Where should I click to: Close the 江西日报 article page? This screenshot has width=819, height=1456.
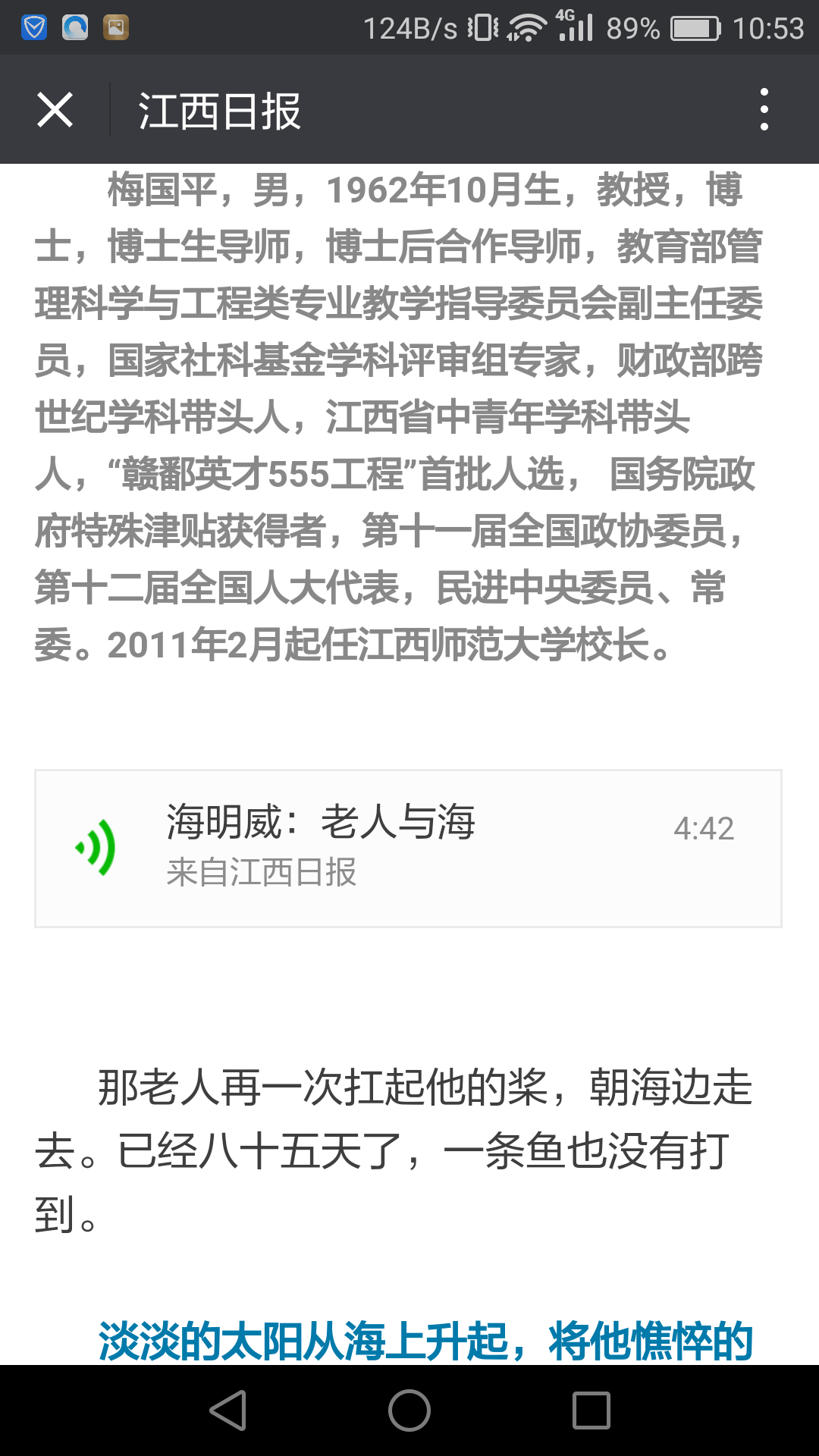coord(55,110)
